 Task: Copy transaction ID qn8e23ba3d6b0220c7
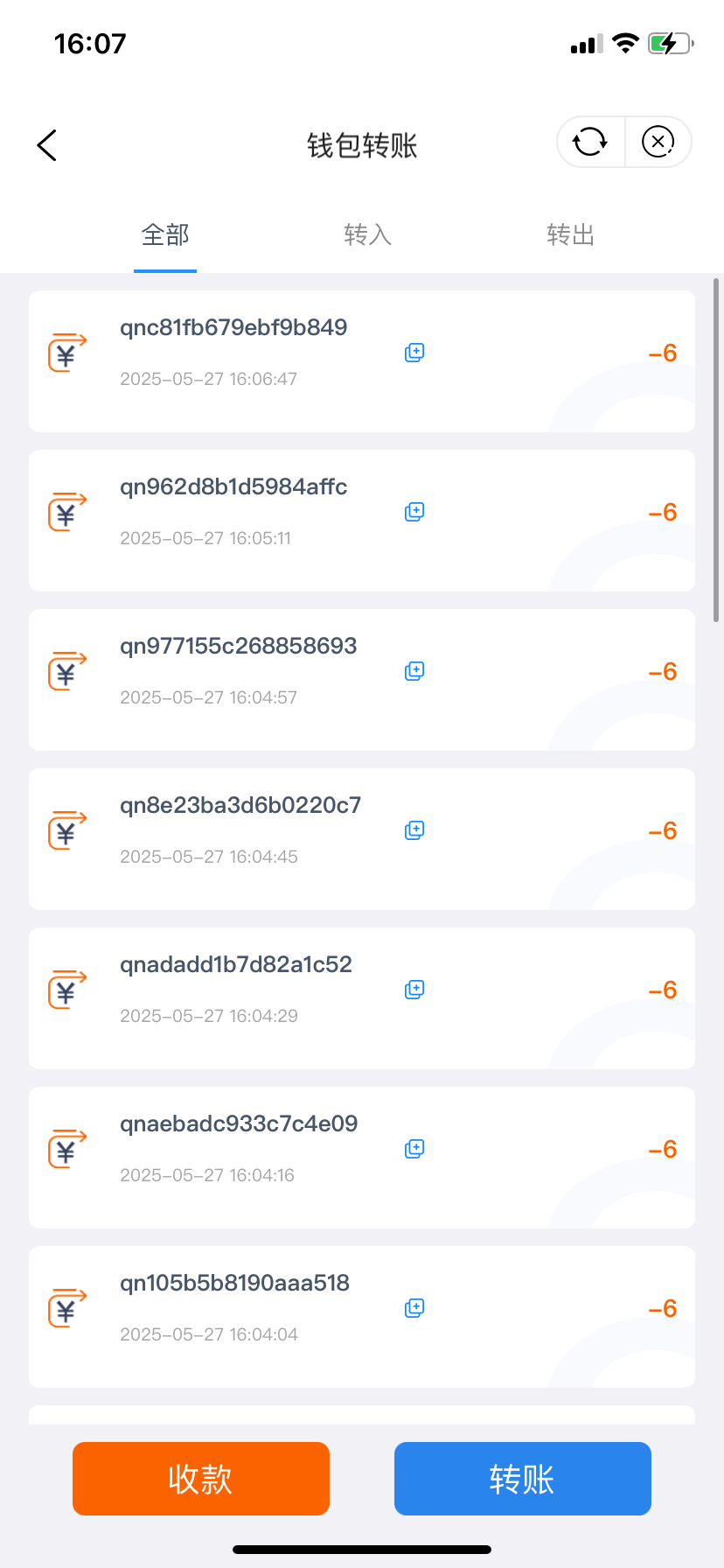pyautogui.click(x=414, y=830)
